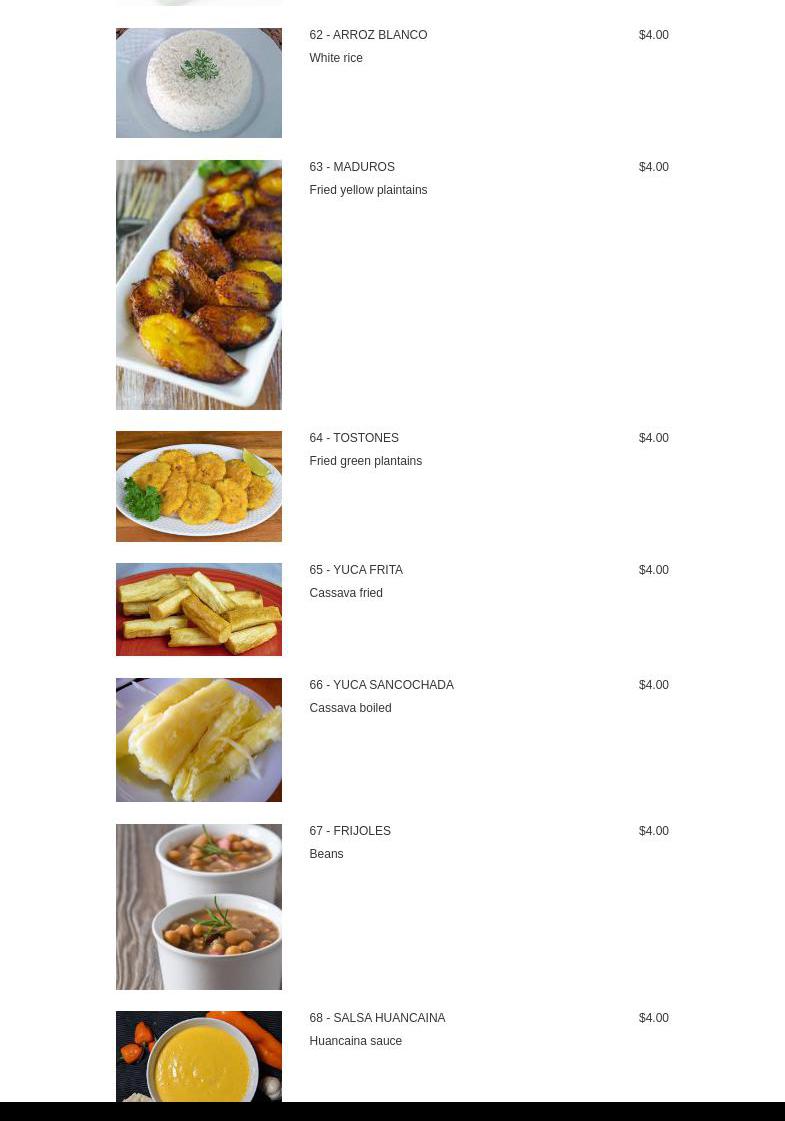Viewport: 785px width, 1121px height.
Task: View the Tostones item image
Action: (x=198, y=487)
